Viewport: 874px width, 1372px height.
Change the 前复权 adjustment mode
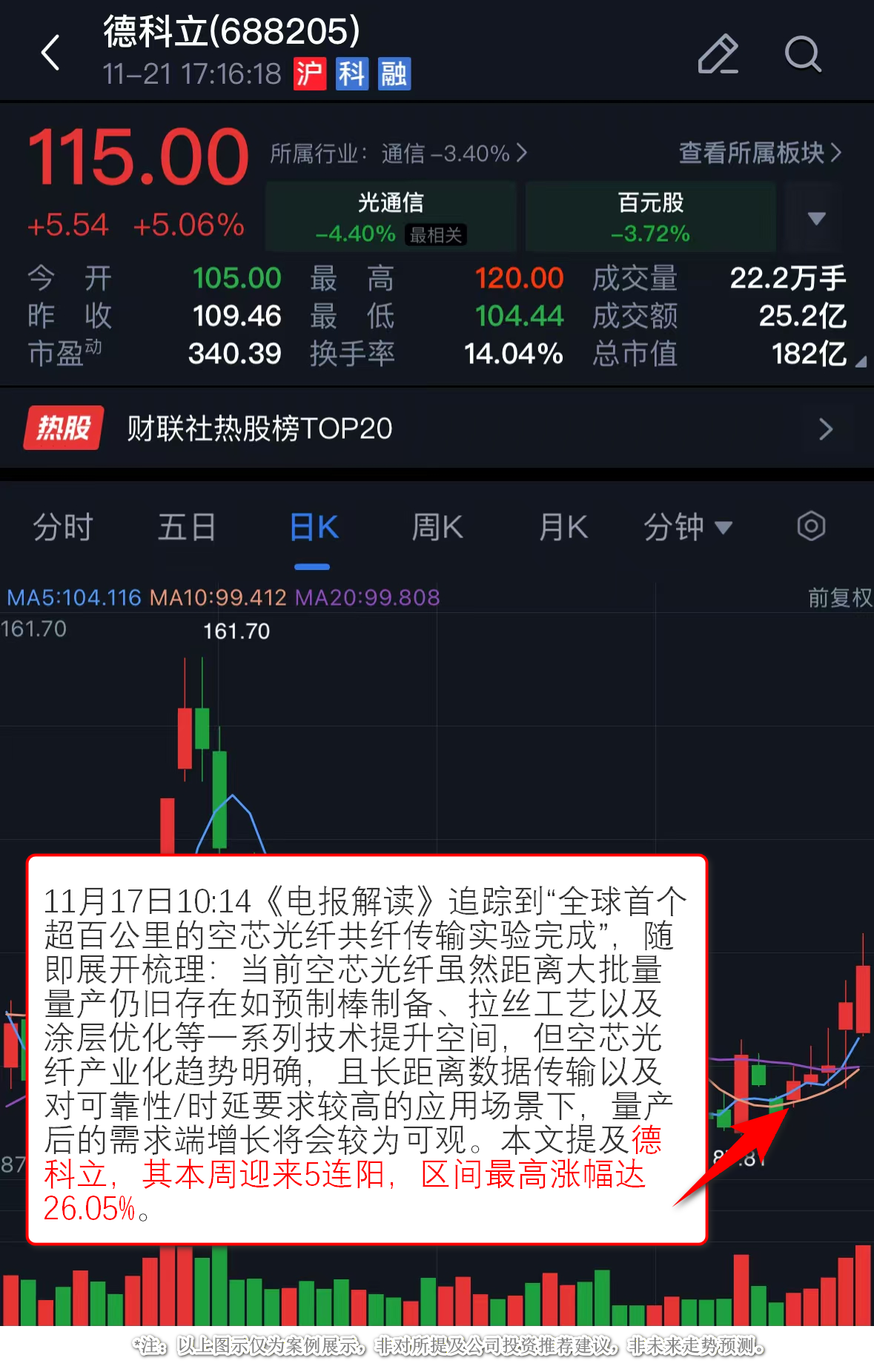click(x=839, y=597)
